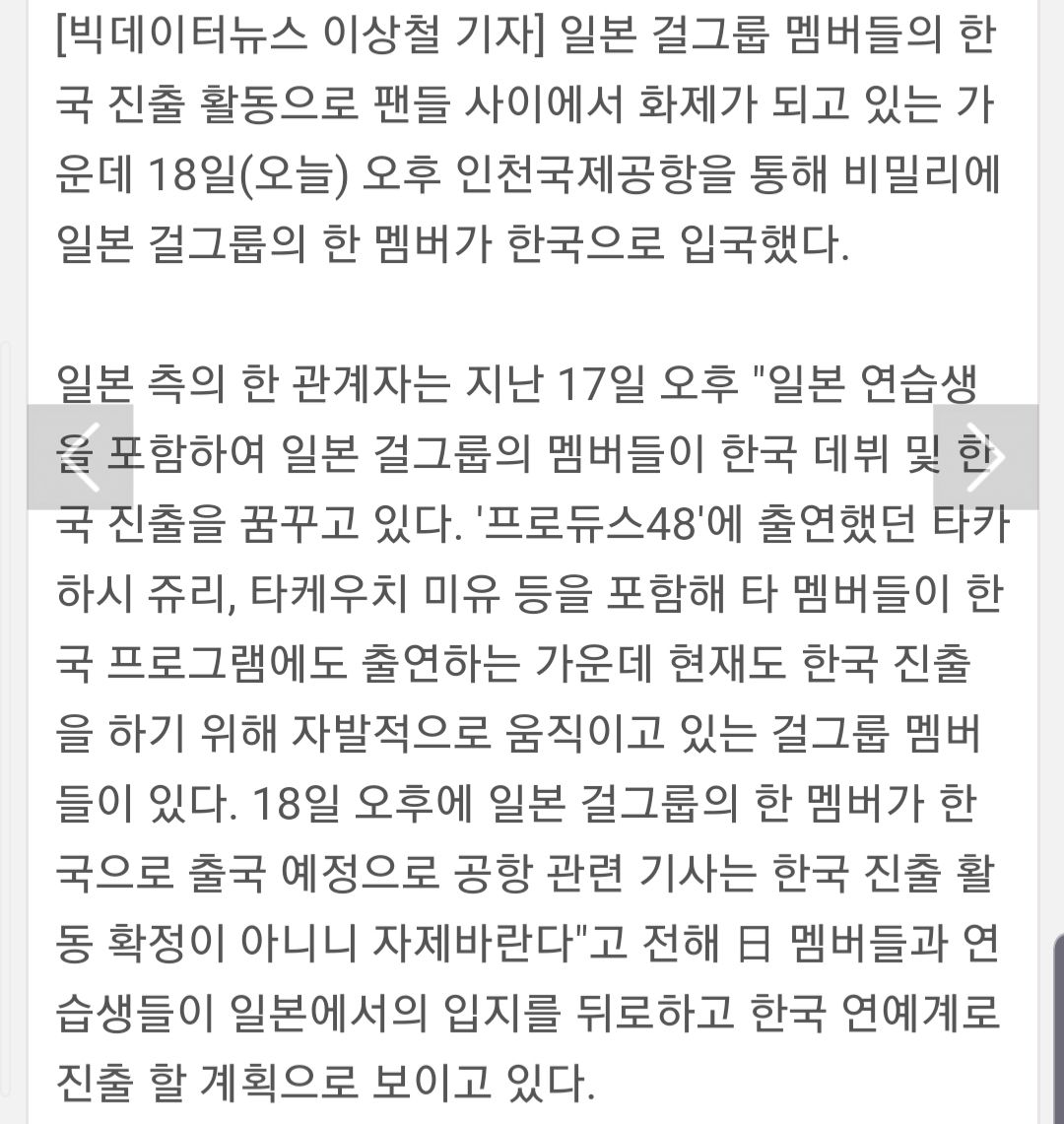The height and width of the screenshot is (1124, 1064).
Task: Go to the next article with the right arrow
Action: (984, 456)
